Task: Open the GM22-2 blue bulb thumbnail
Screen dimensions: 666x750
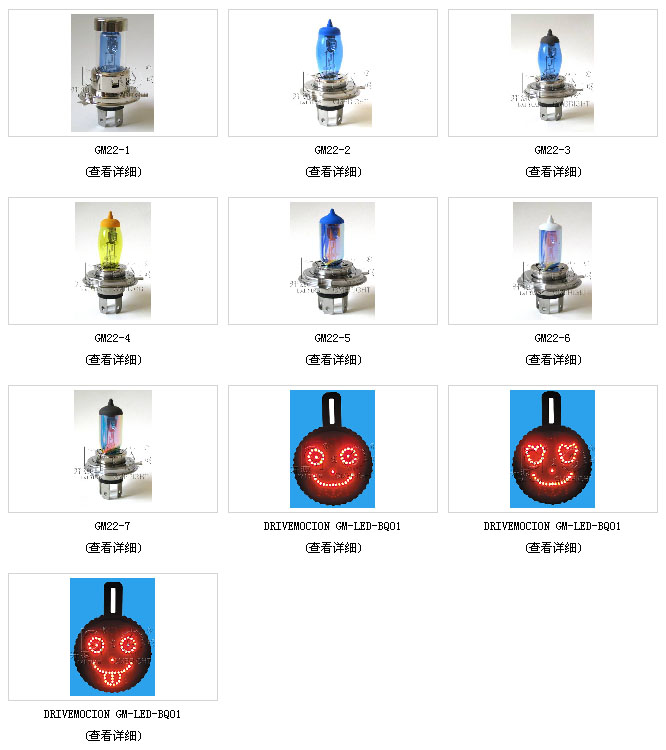Action: tap(332, 73)
